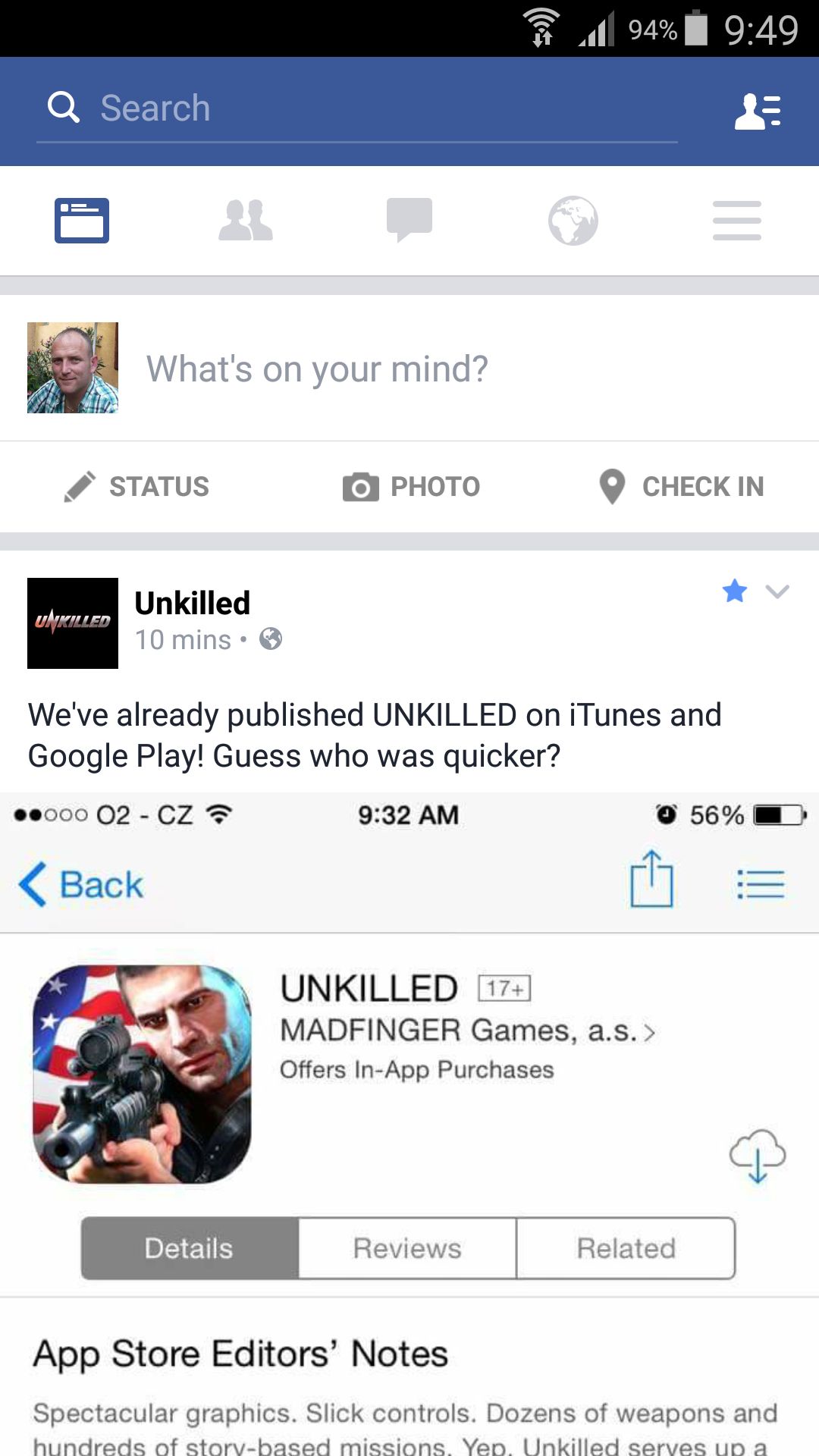Tap the Search field

pos(356,108)
